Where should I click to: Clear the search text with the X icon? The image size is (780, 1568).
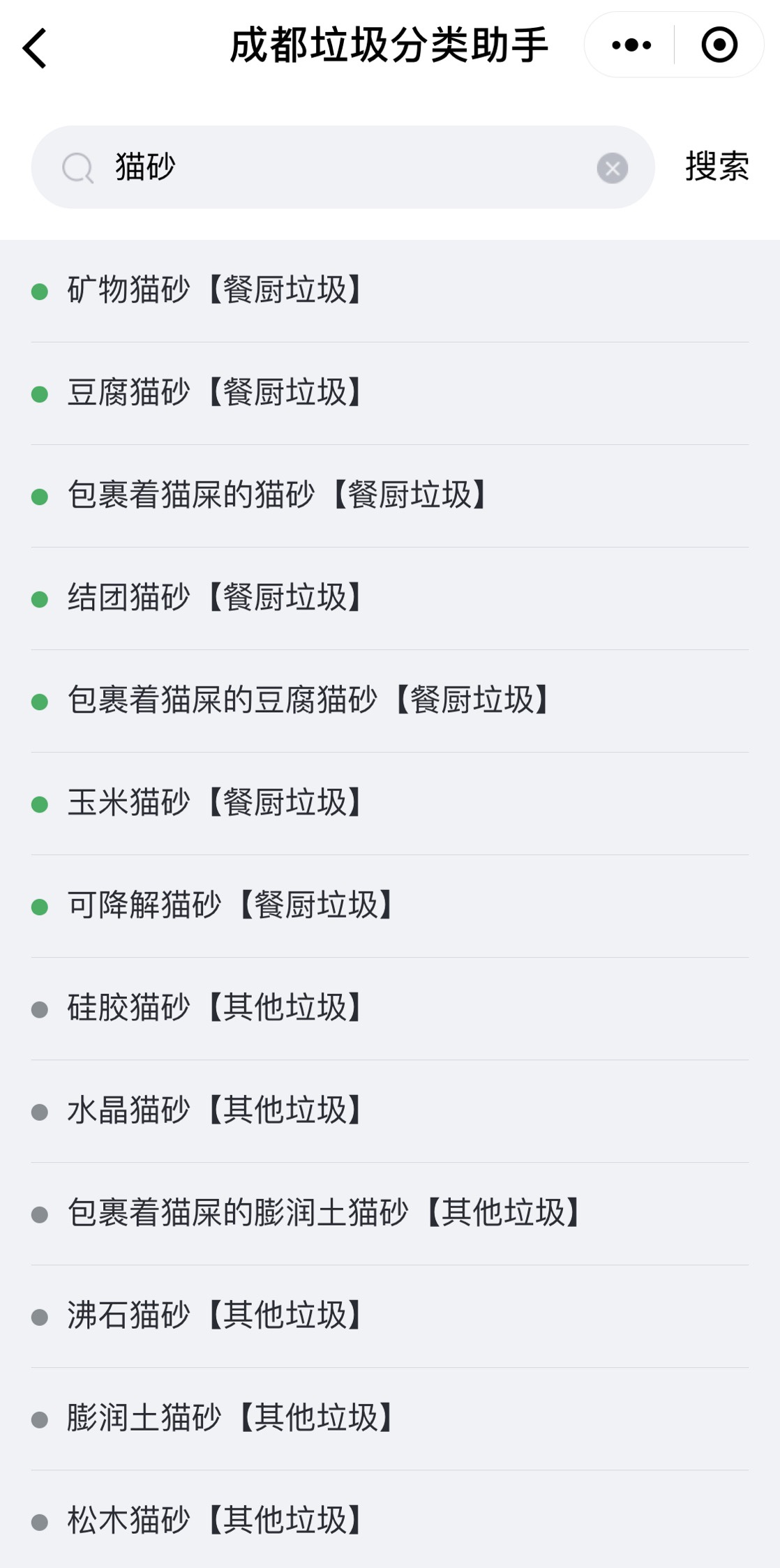coord(613,168)
